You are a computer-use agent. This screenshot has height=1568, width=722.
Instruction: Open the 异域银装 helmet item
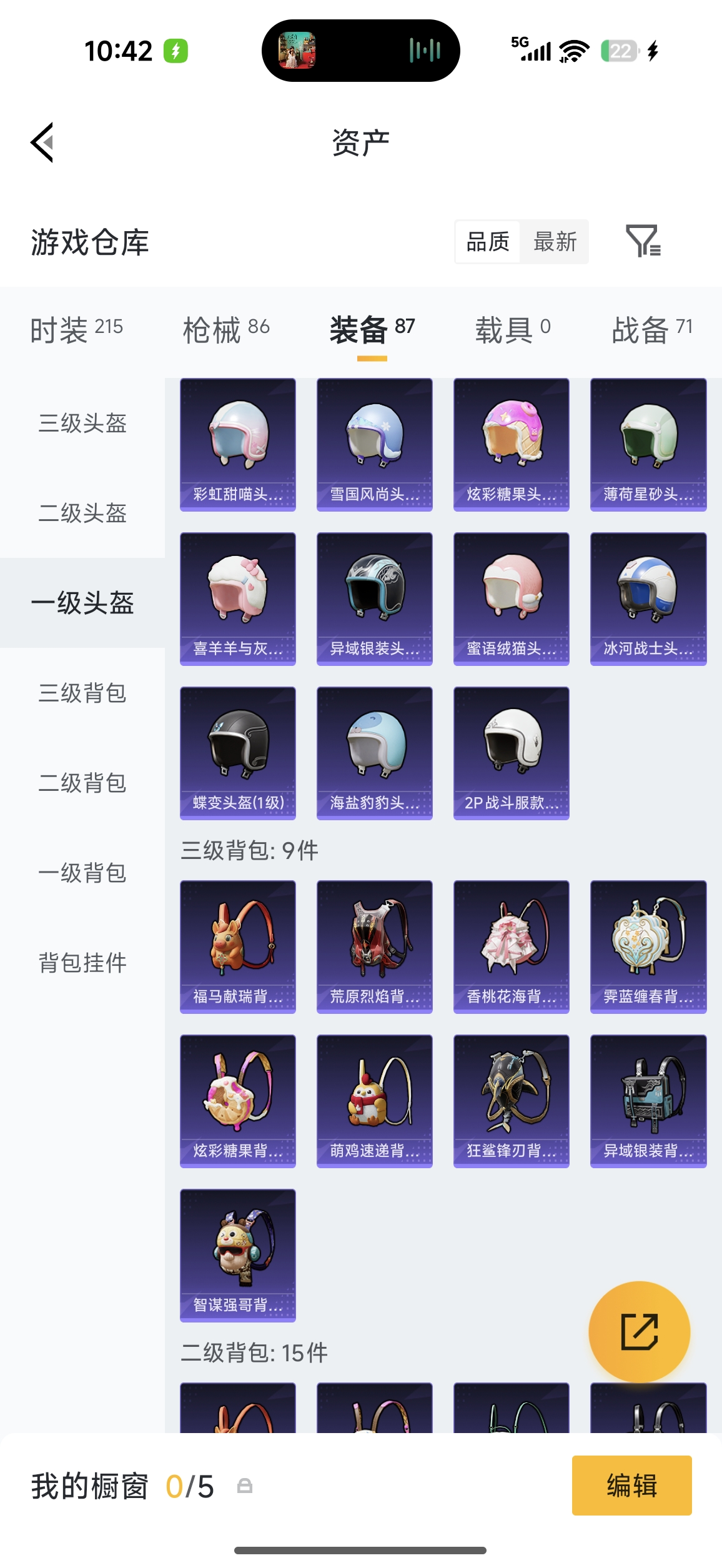pos(375,598)
